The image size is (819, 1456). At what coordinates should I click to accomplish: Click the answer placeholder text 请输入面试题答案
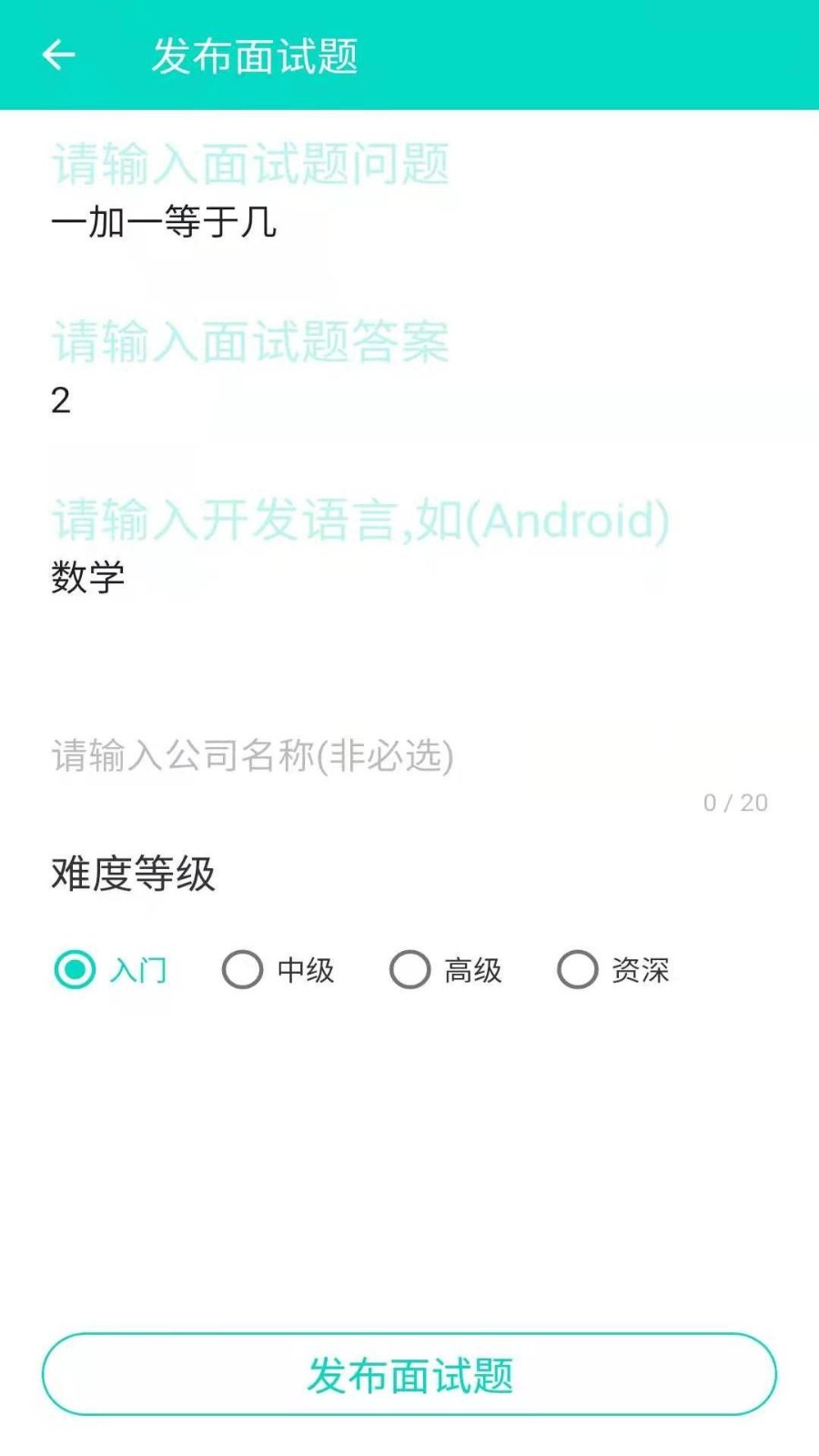[x=248, y=343]
